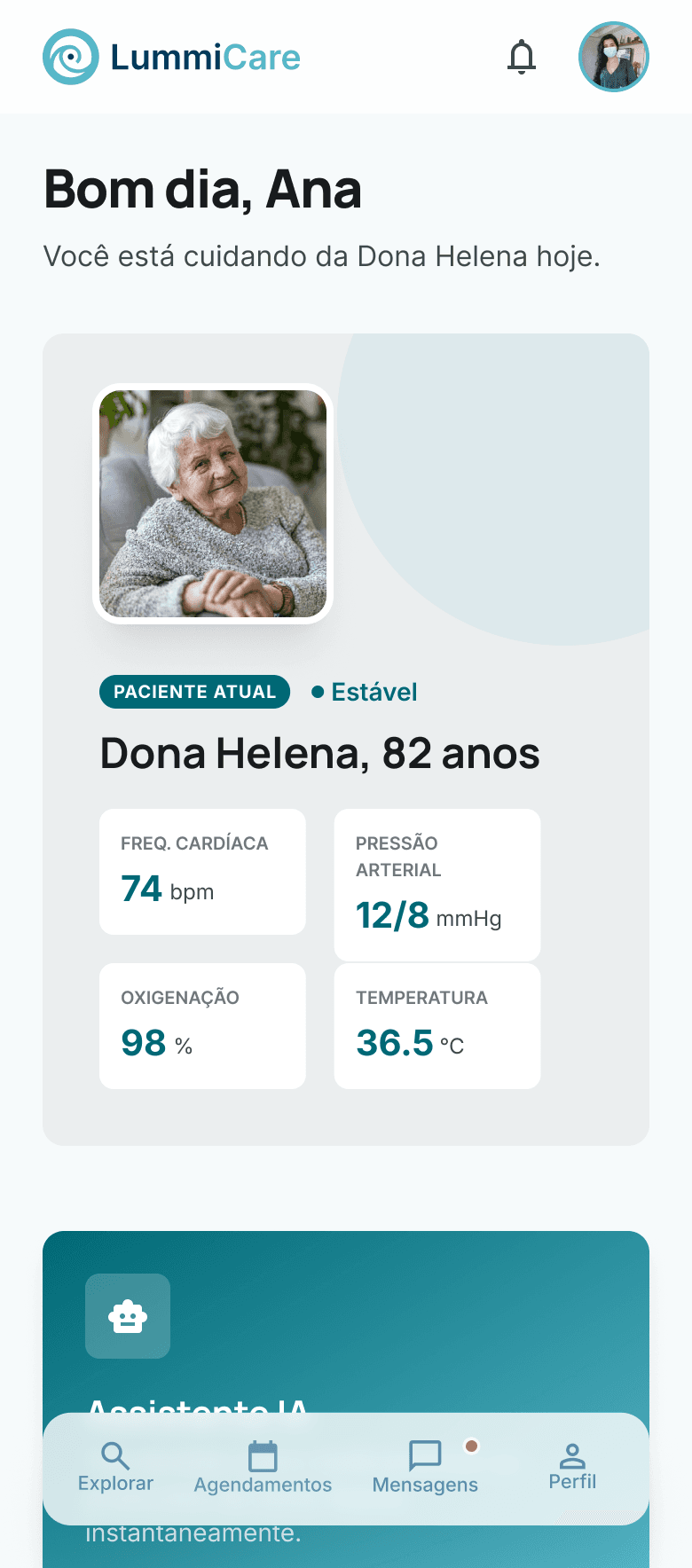The width and height of the screenshot is (692, 1568).
Task: Expand the Temperatura vitals card
Action: 436,1025
